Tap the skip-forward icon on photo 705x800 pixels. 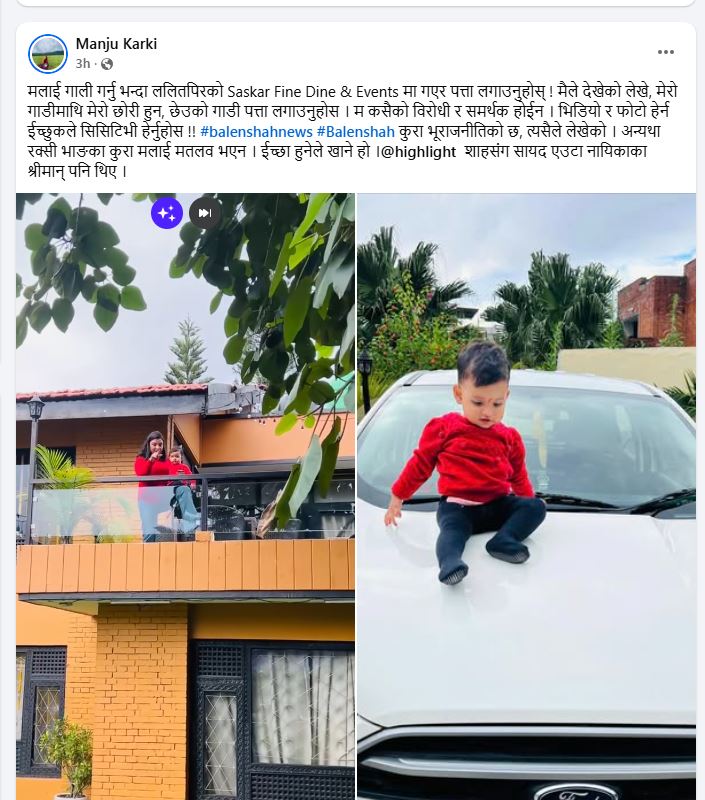coord(204,212)
